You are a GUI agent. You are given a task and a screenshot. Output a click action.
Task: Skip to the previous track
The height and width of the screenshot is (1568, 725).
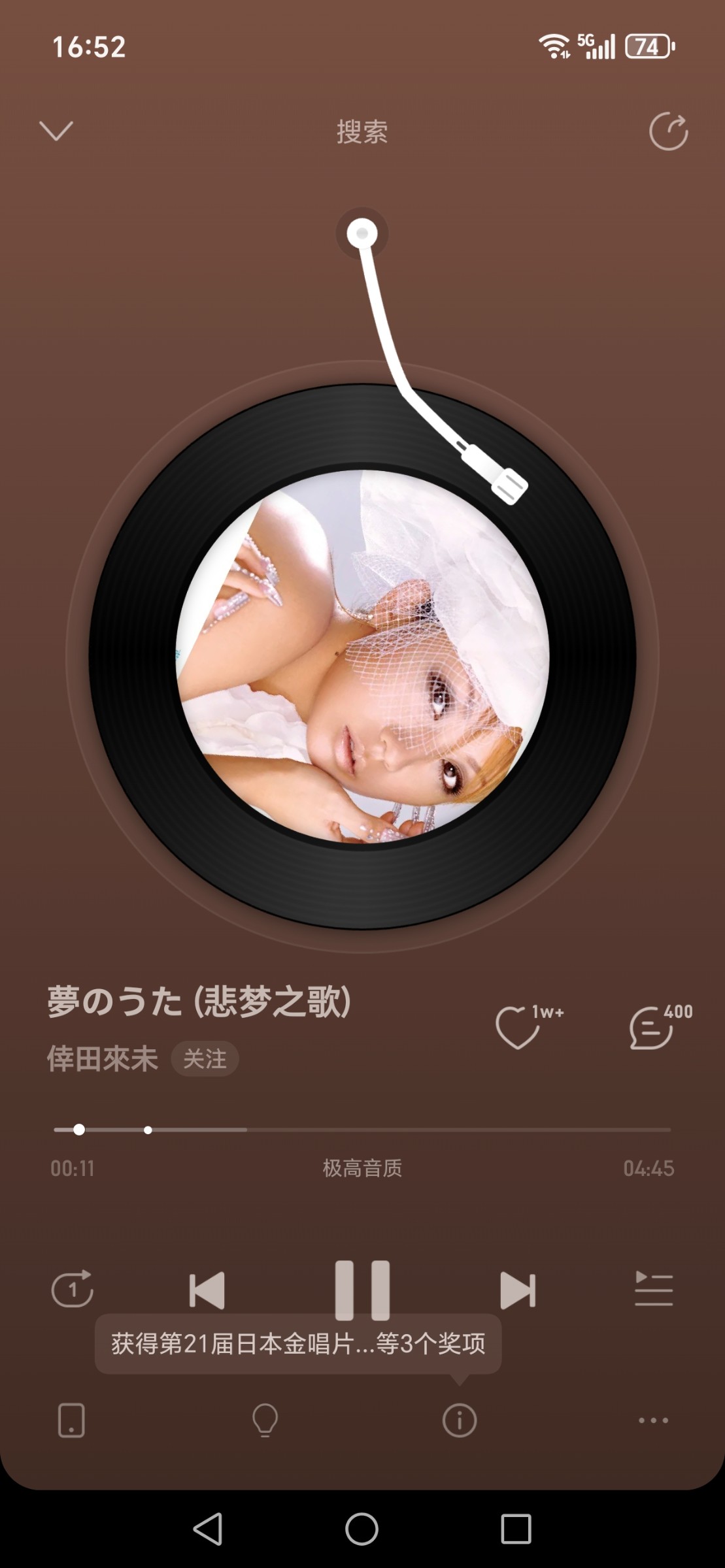[207, 1290]
